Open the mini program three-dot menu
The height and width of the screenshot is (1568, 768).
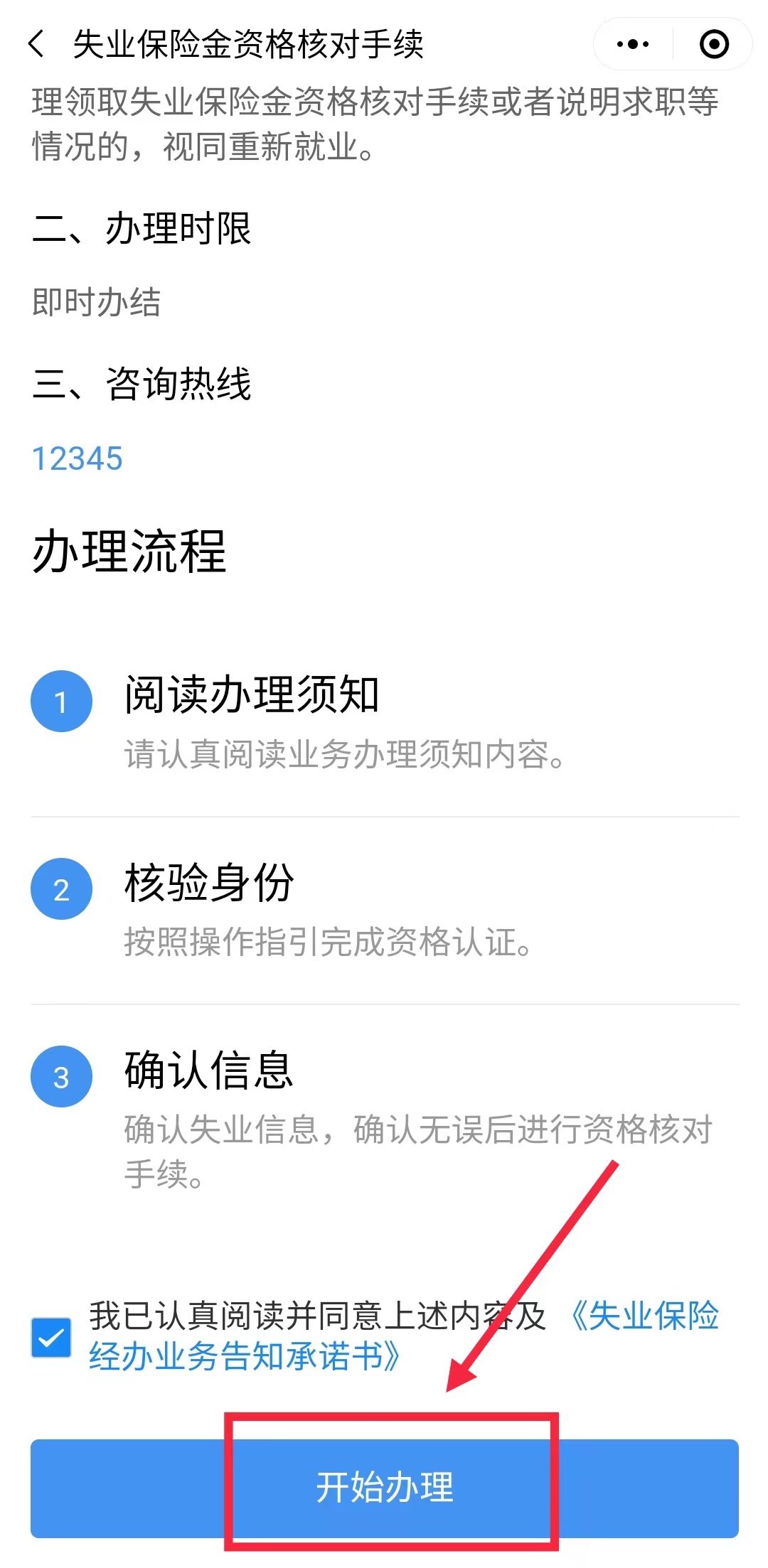633,44
